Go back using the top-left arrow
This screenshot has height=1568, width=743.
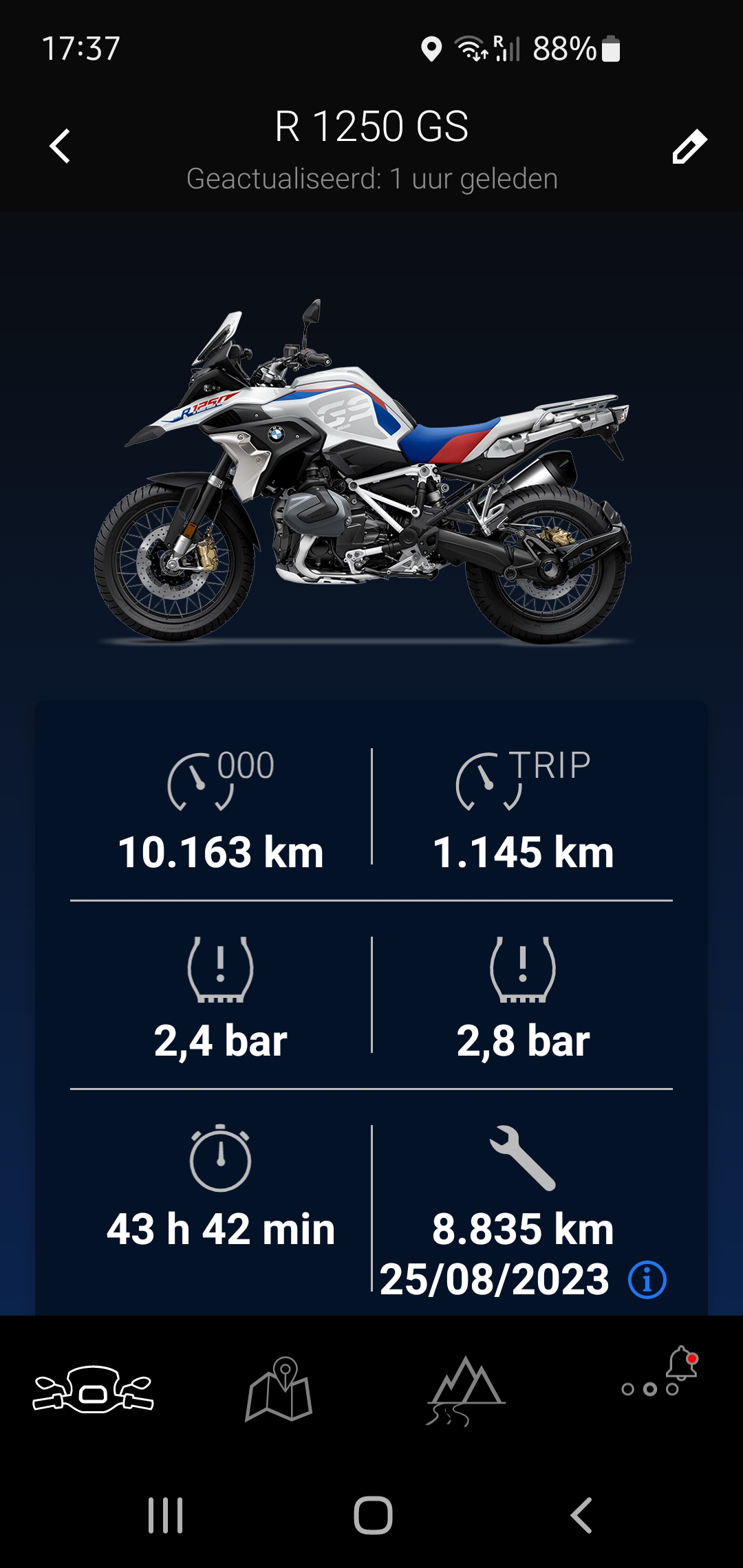point(61,146)
